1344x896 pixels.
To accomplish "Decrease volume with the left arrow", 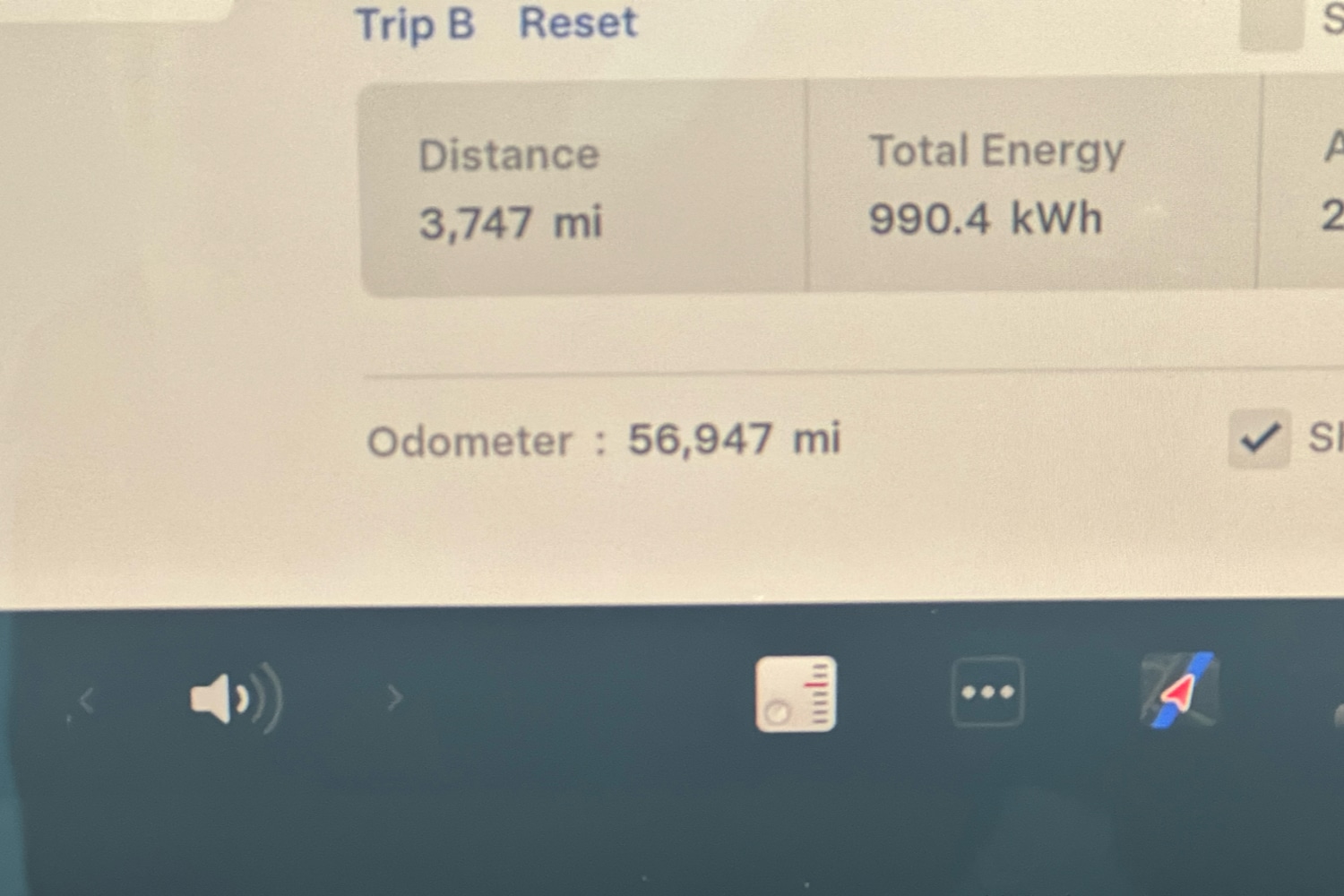I will [86, 699].
